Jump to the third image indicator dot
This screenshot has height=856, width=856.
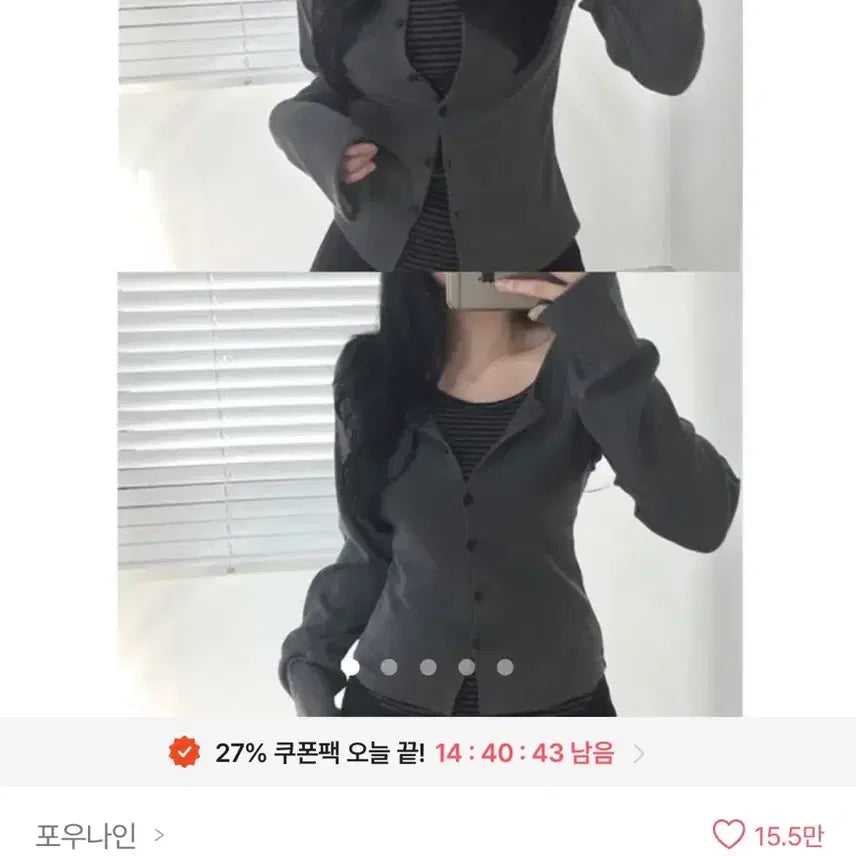428,667
